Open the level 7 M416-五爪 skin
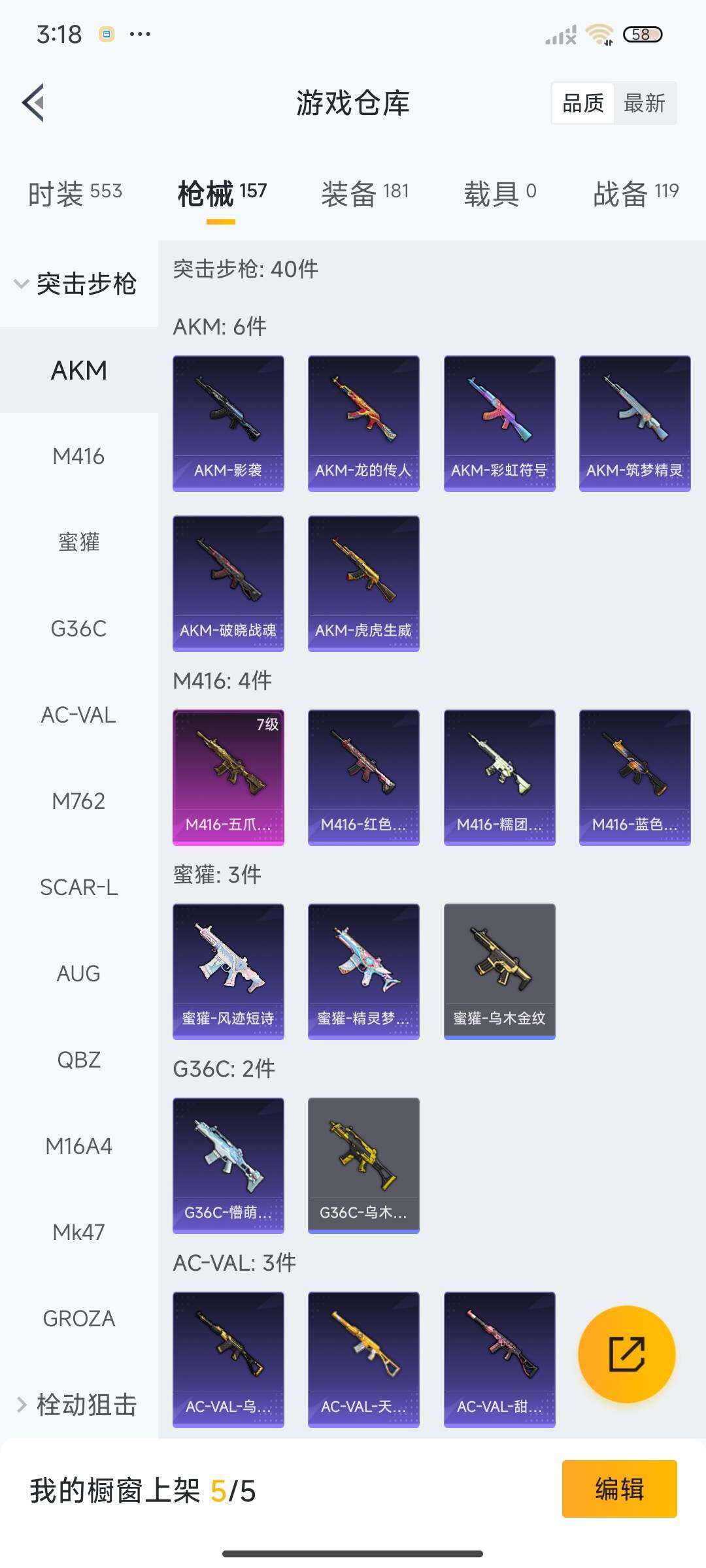This screenshot has height=1568, width=706. (228, 777)
